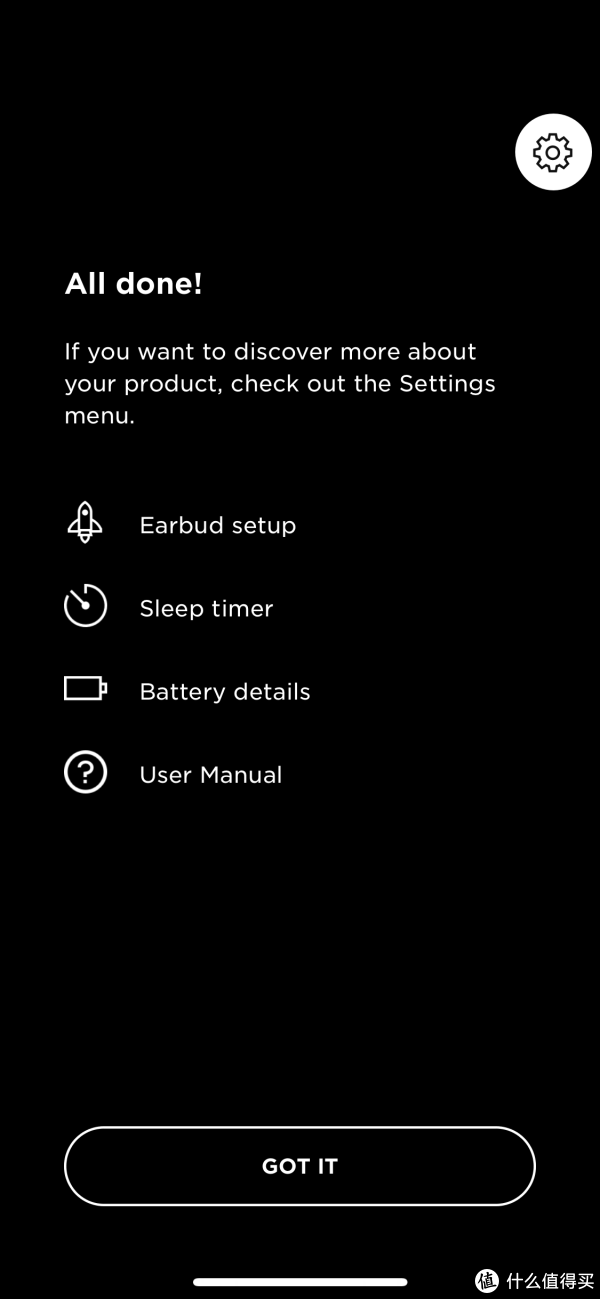Open the Settings gear icon
This screenshot has height=1299, width=600.
[553, 152]
